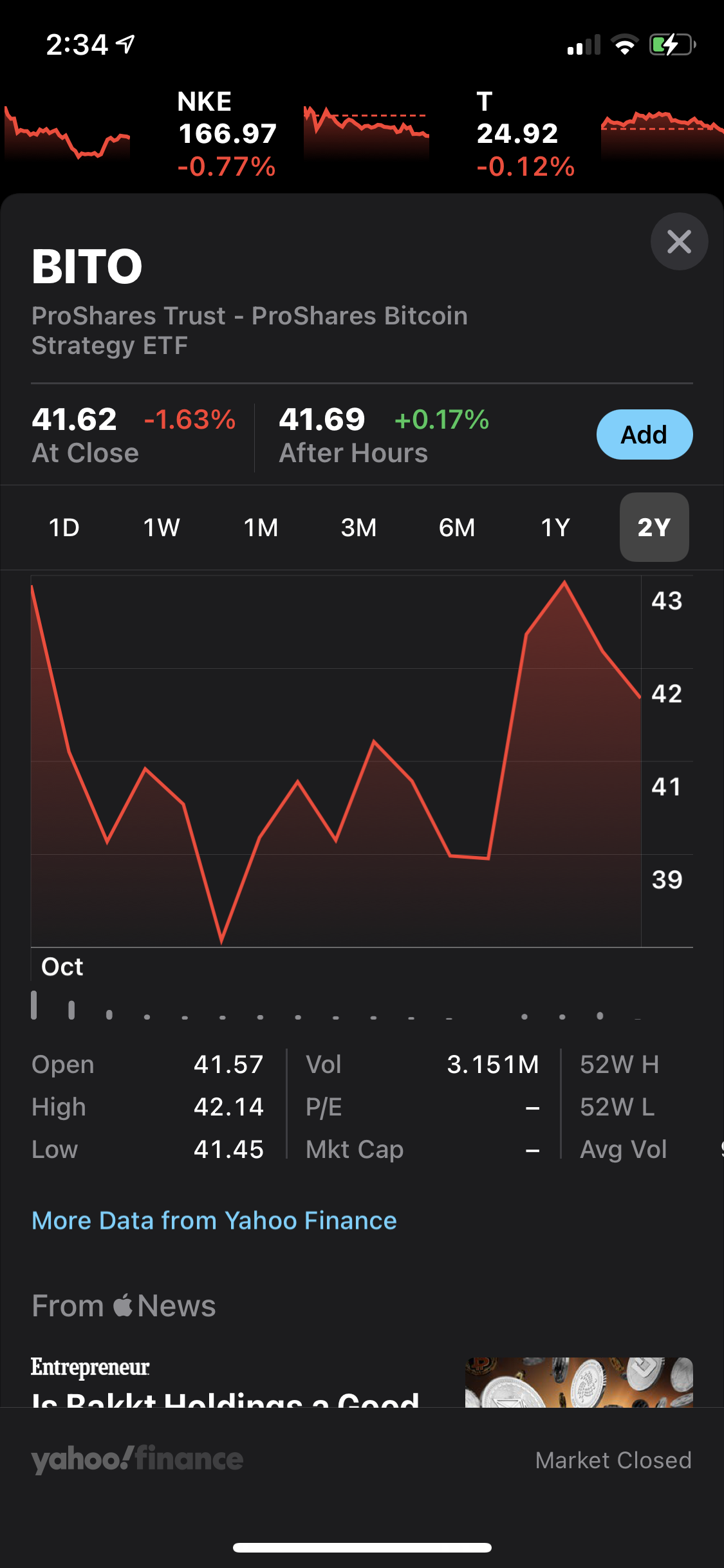Open More Data from Yahoo Finance
Viewport: 724px width, 1568px height.
click(x=214, y=1220)
